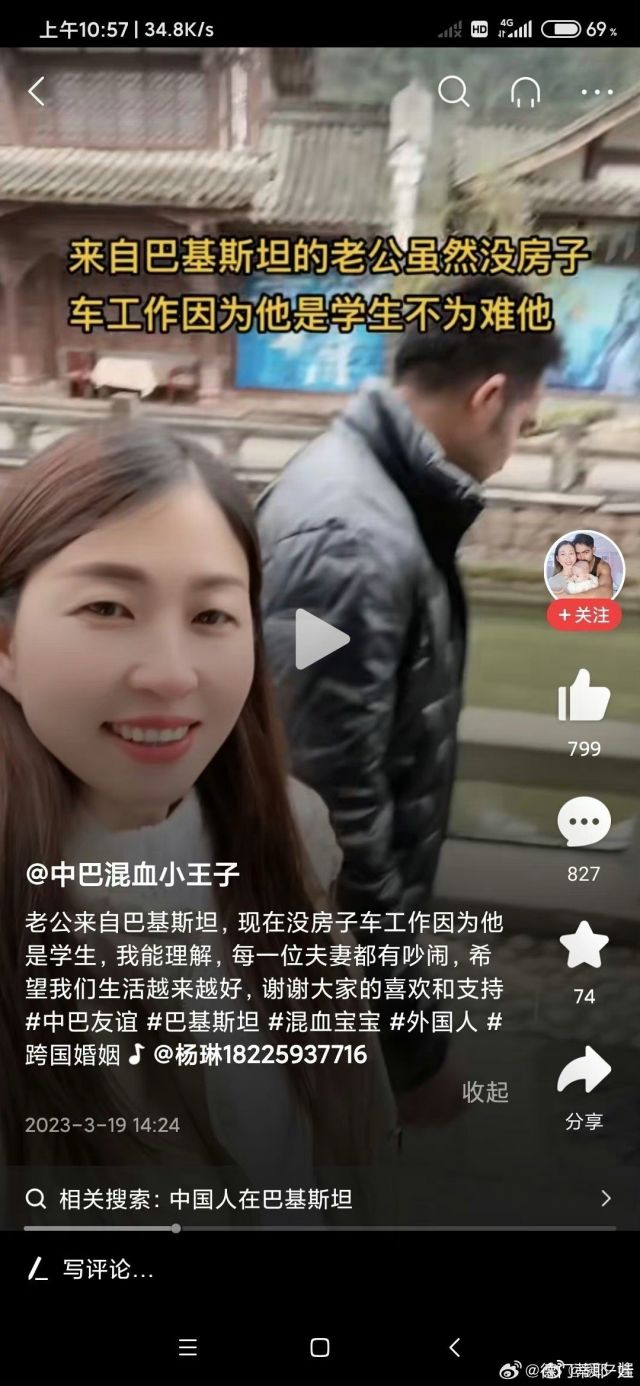
Task: Add the video to favorites with the star
Action: [584, 945]
